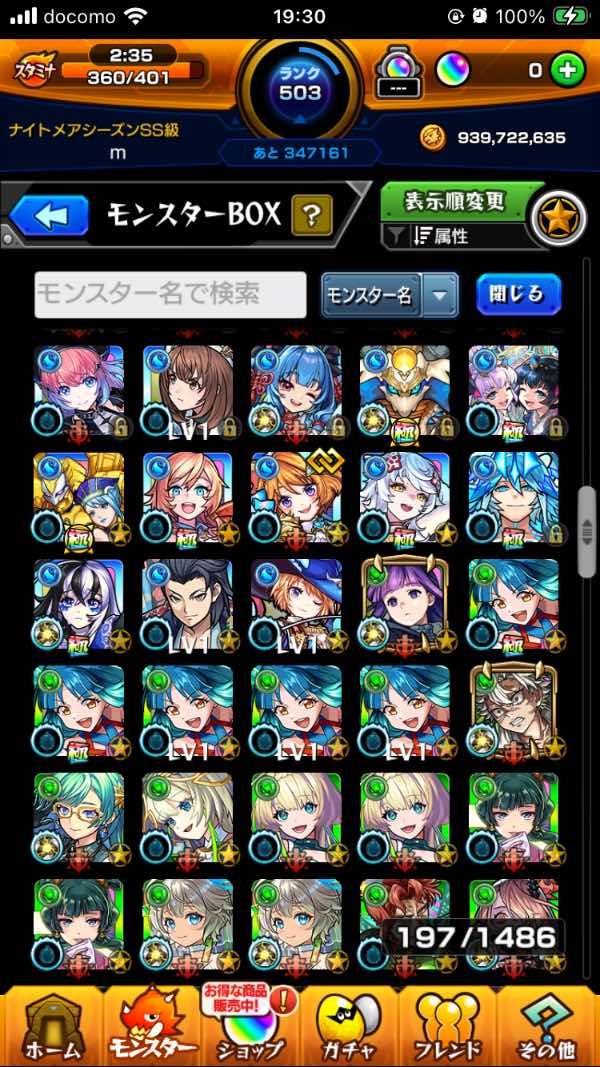The height and width of the screenshot is (1067, 600).
Task: Tap the 表示順変更 sort order button
Action: [x=455, y=201]
